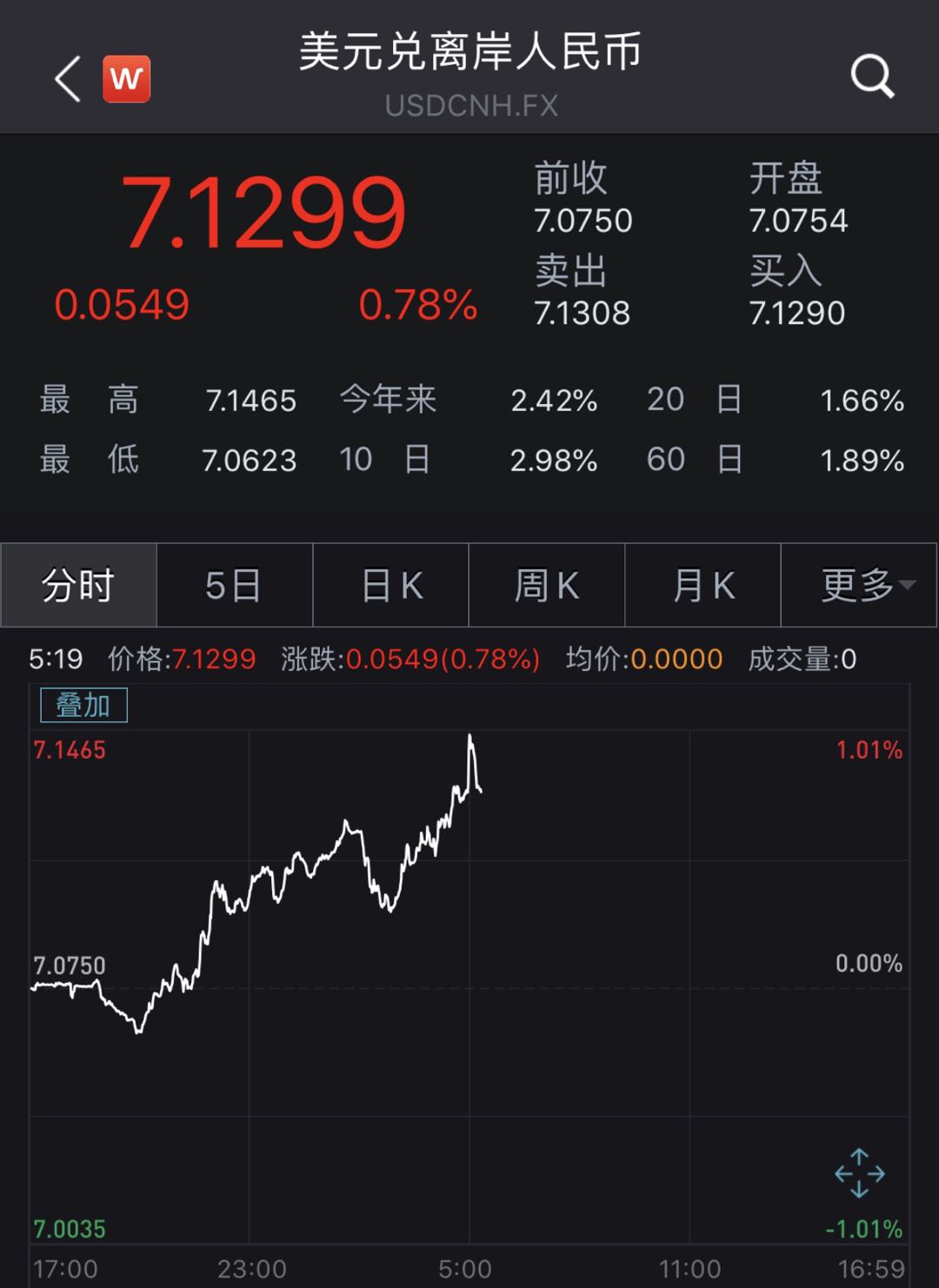Expand chart with the fullscreen arrows icon
The width and height of the screenshot is (939, 1288).
pos(859,1173)
